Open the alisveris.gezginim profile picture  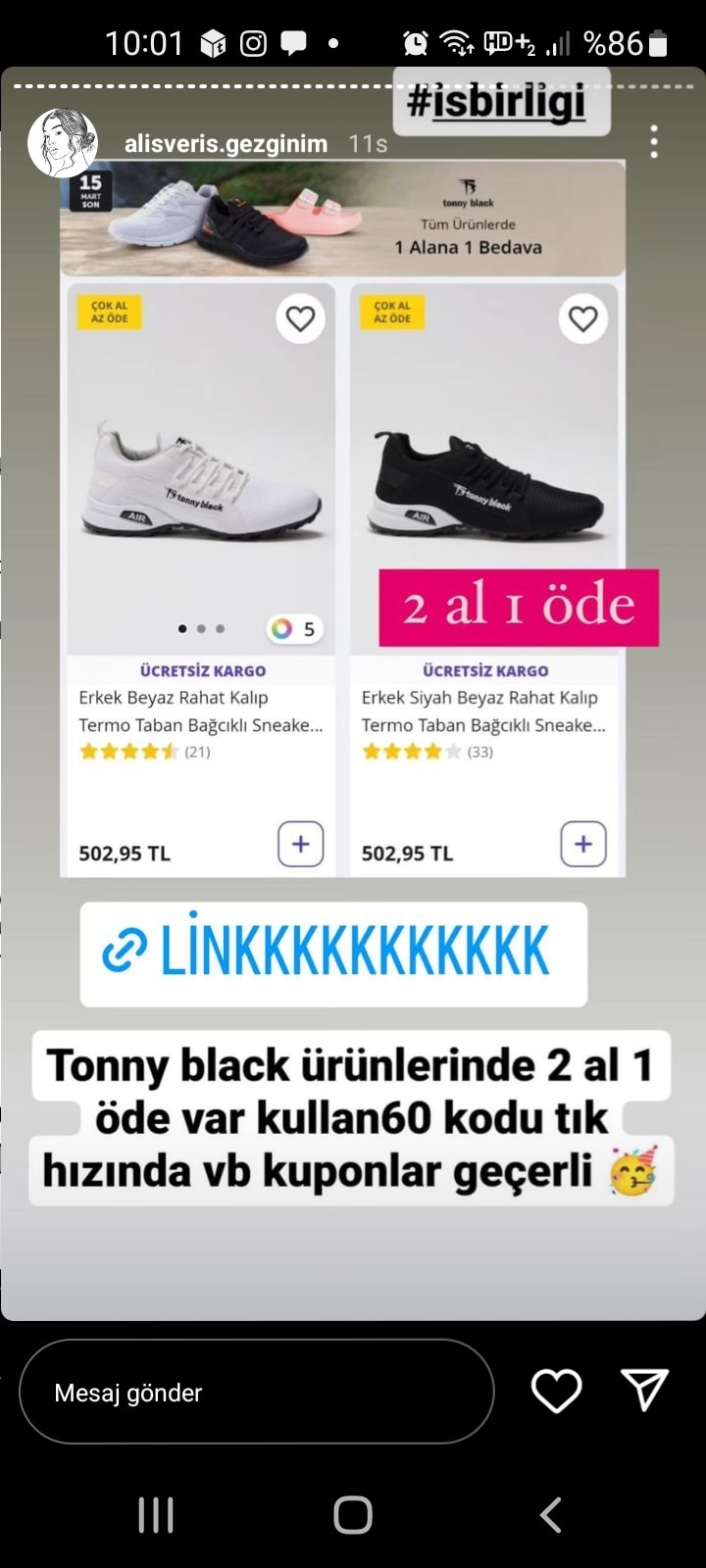[x=63, y=143]
